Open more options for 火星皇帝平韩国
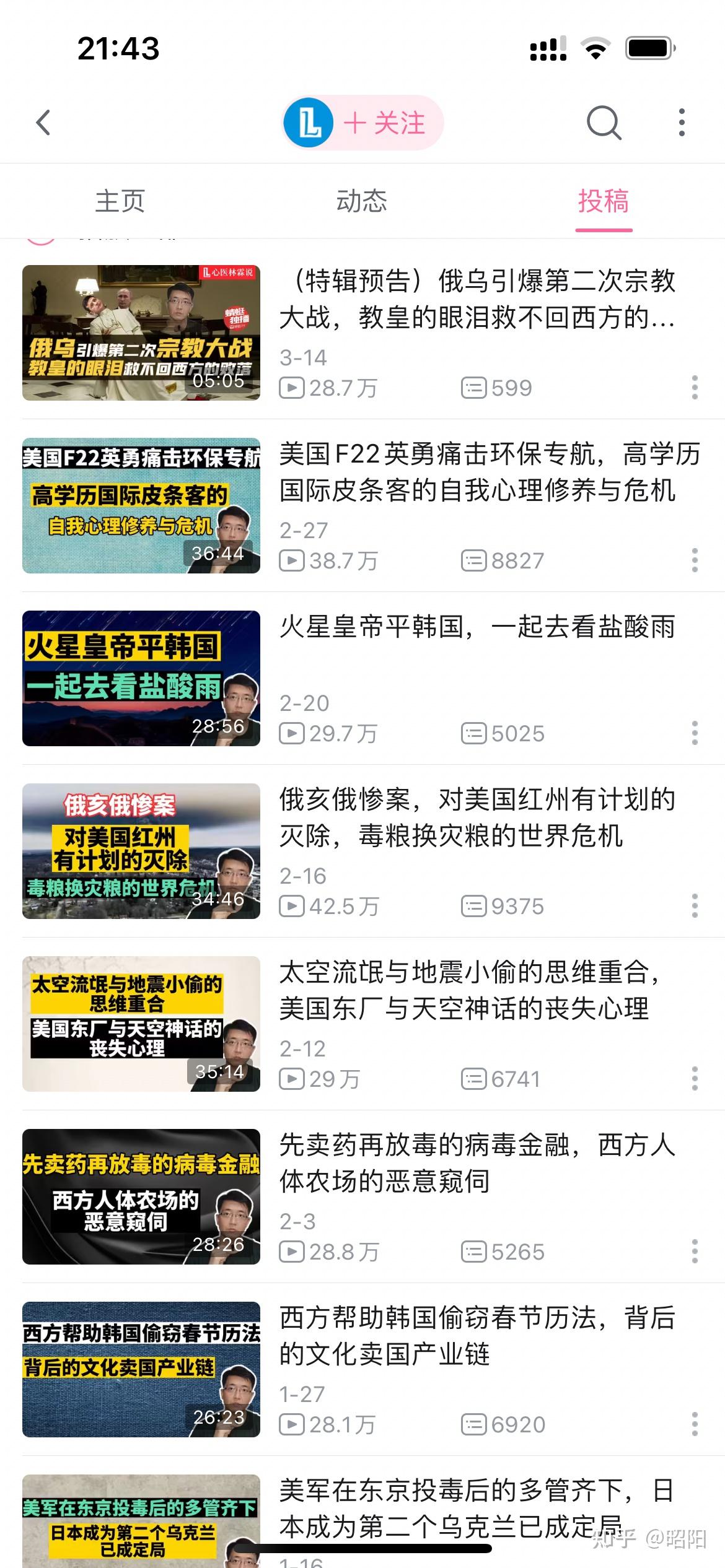Viewport: 725px width, 1568px height. (x=695, y=733)
